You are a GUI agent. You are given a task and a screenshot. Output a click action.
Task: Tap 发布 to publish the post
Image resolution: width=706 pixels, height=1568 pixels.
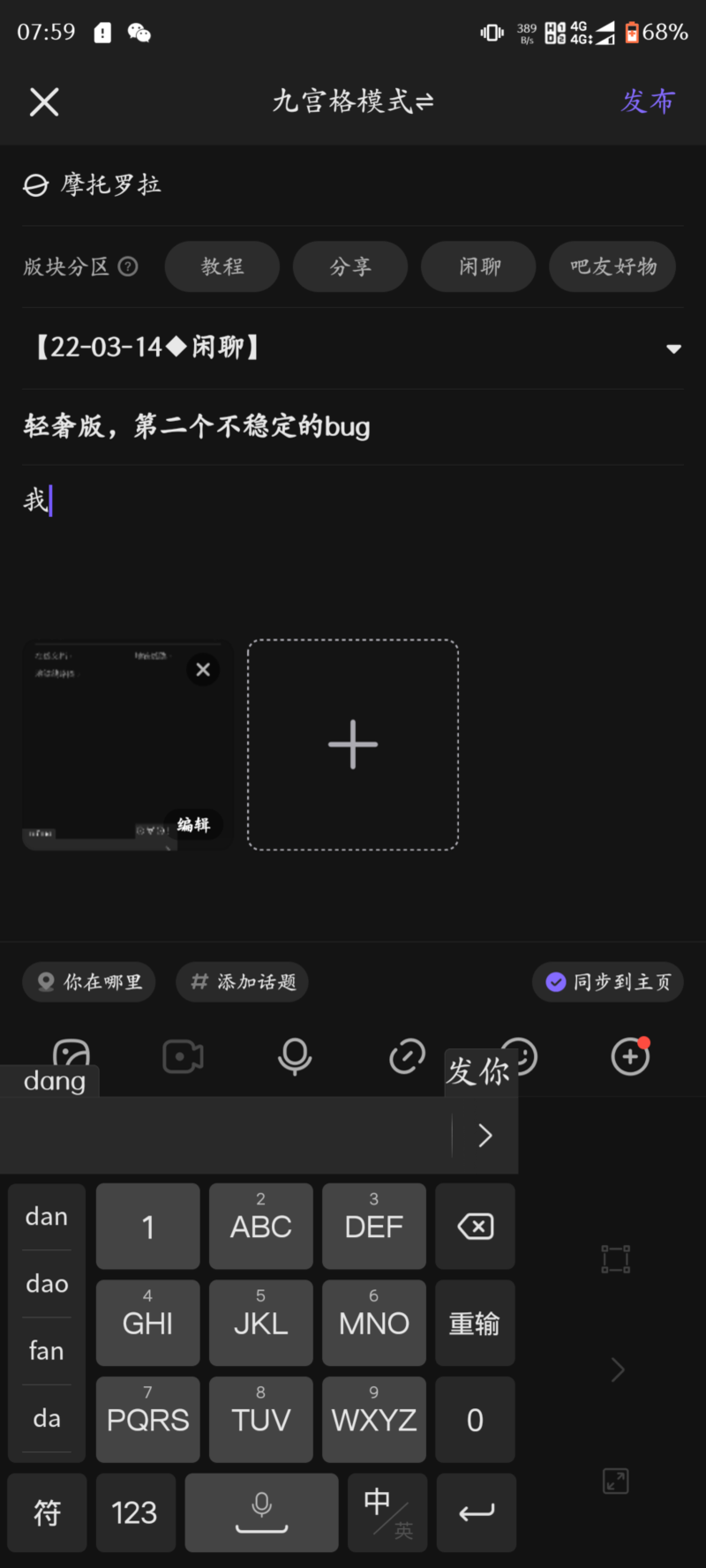point(648,101)
